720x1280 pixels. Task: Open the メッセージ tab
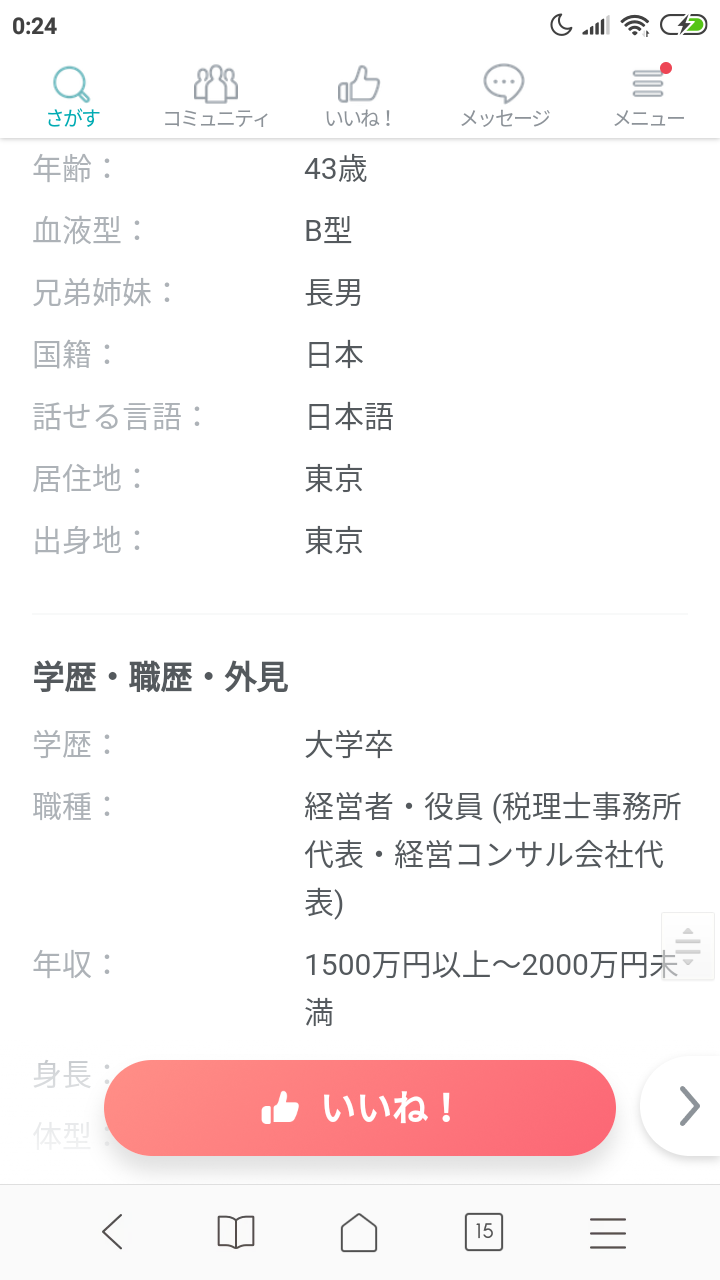(504, 97)
